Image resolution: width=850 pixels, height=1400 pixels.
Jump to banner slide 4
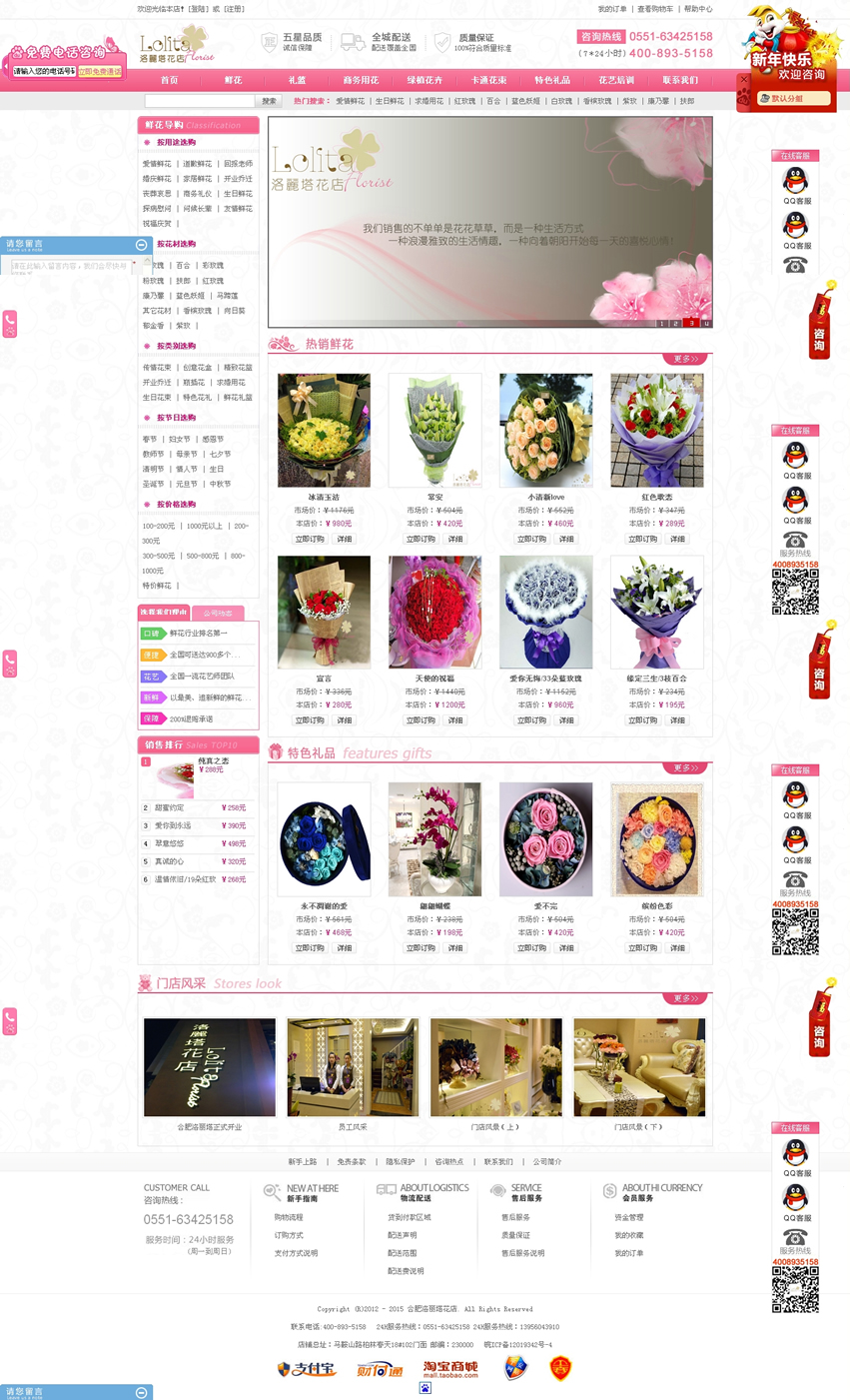point(706,323)
